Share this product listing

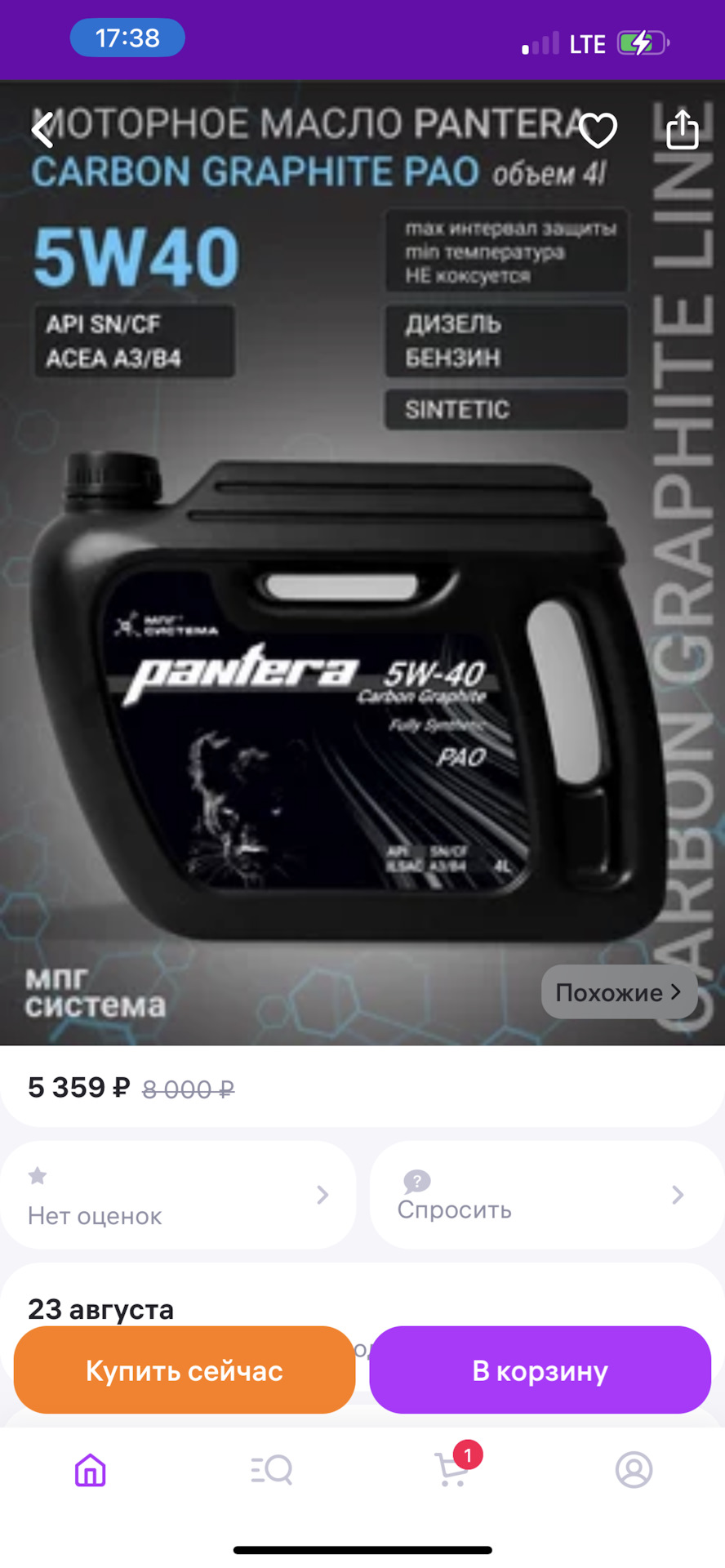click(x=682, y=129)
